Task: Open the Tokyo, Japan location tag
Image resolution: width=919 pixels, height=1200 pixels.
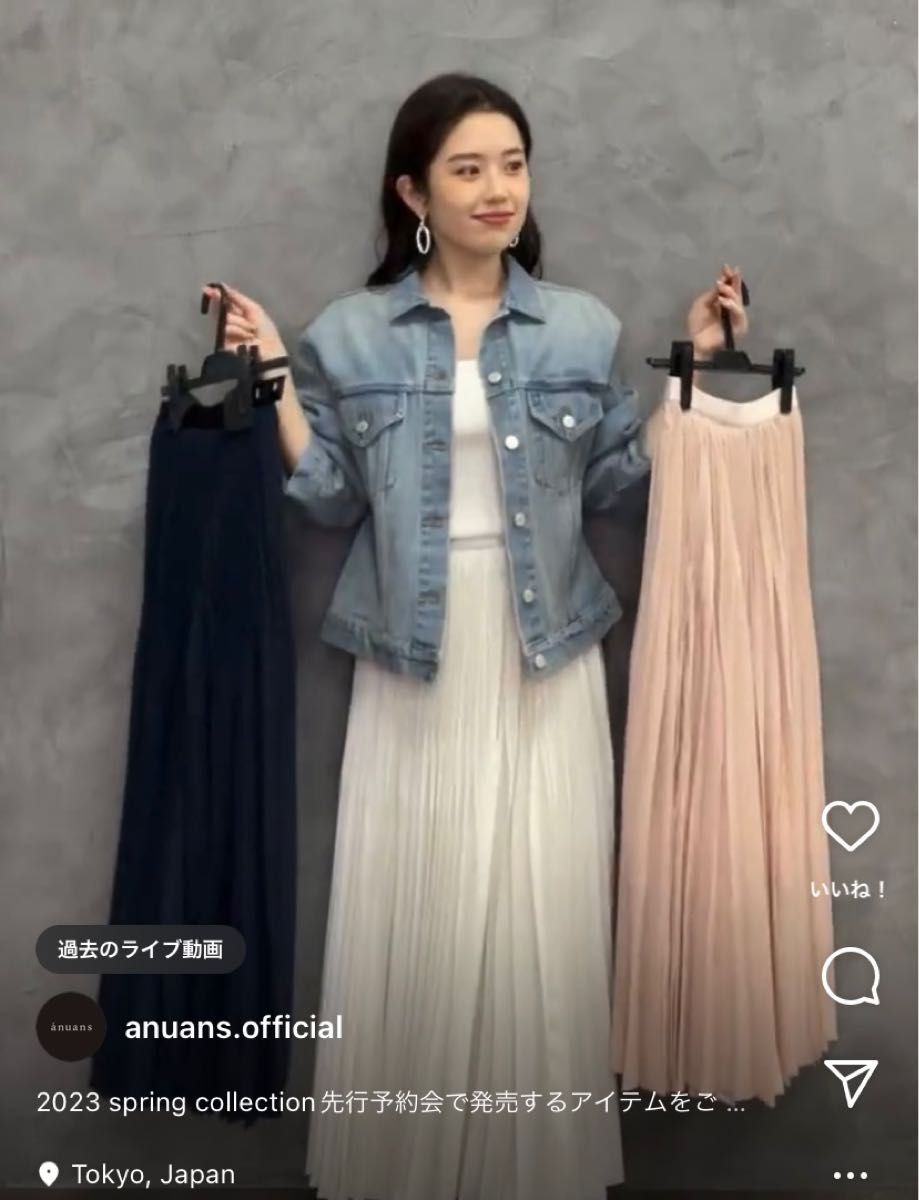Action: point(139,1174)
